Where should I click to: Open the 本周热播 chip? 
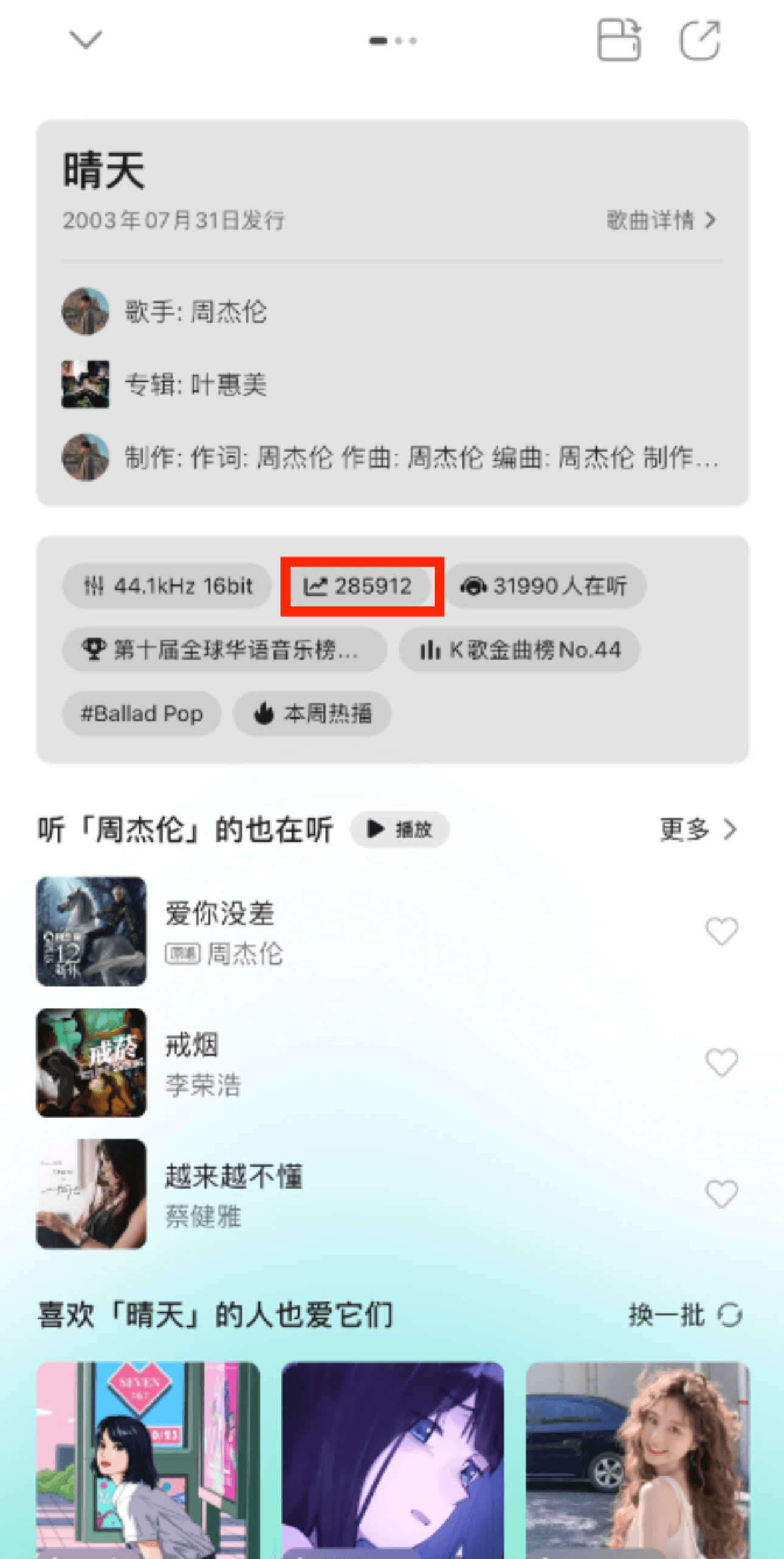[x=312, y=713]
